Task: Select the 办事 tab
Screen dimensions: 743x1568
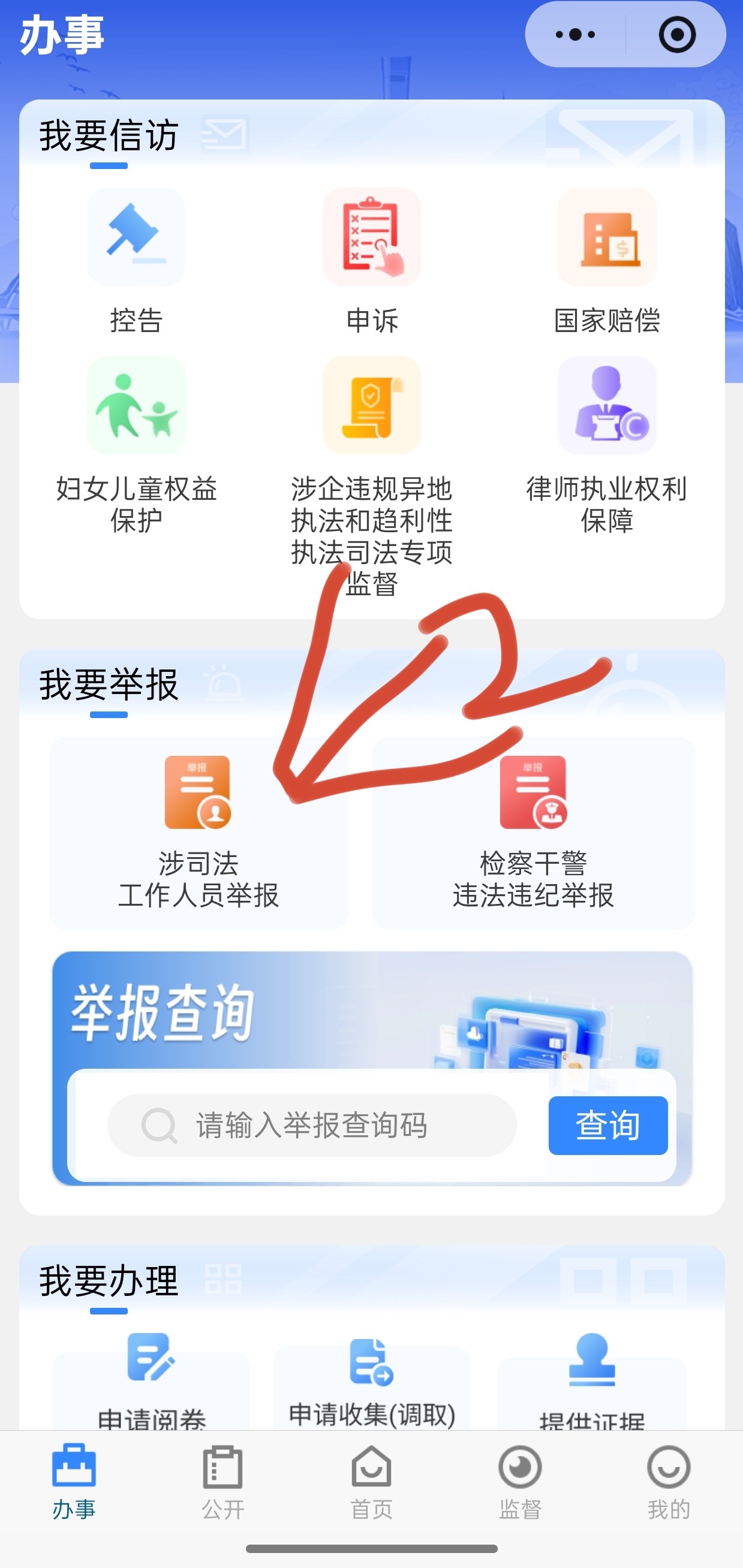Action: click(x=74, y=1482)
